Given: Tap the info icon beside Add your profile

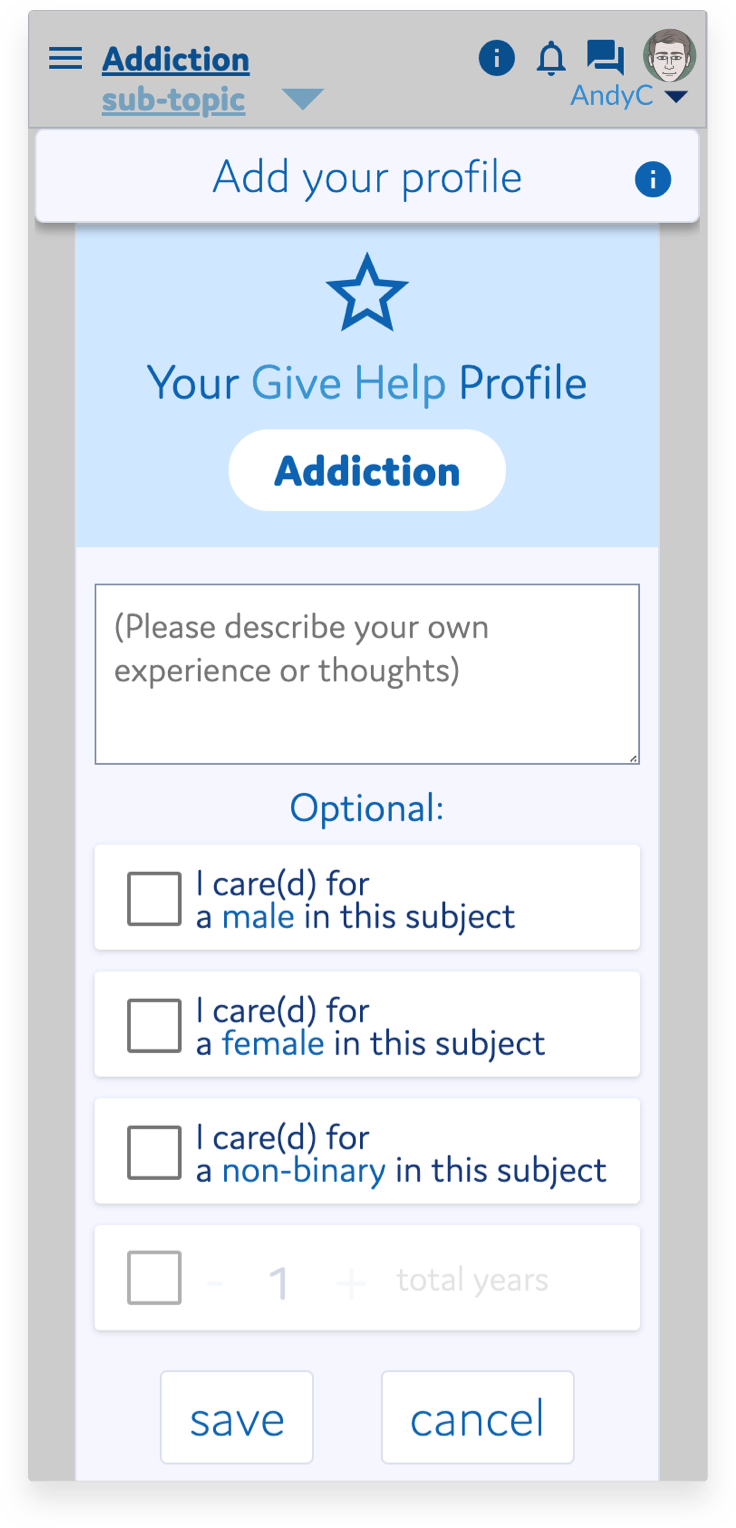Looking at the screenshot, I should pyautogui.click(x=653, y=180).
